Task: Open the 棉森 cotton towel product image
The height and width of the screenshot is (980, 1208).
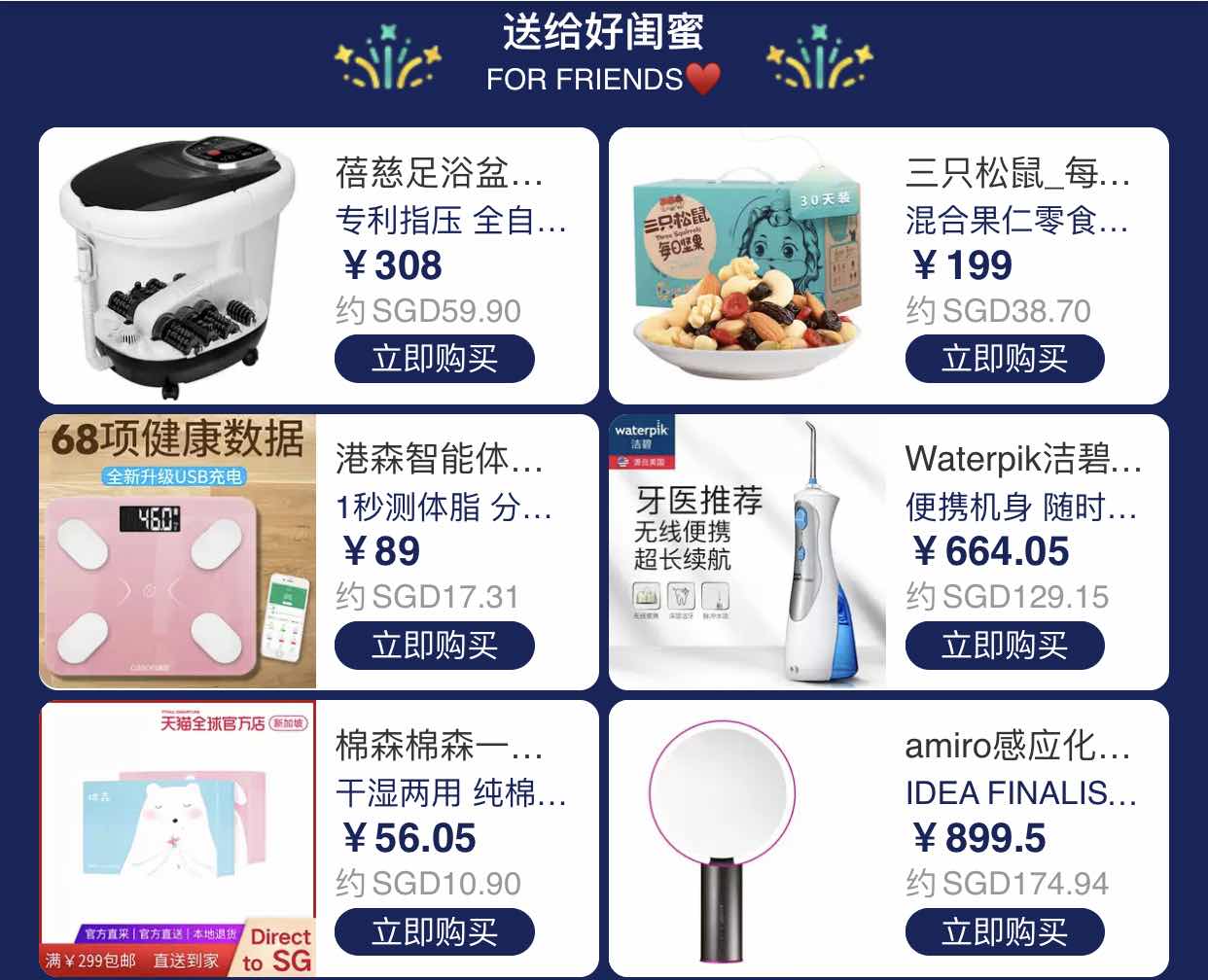Action: tap(178, 838)
